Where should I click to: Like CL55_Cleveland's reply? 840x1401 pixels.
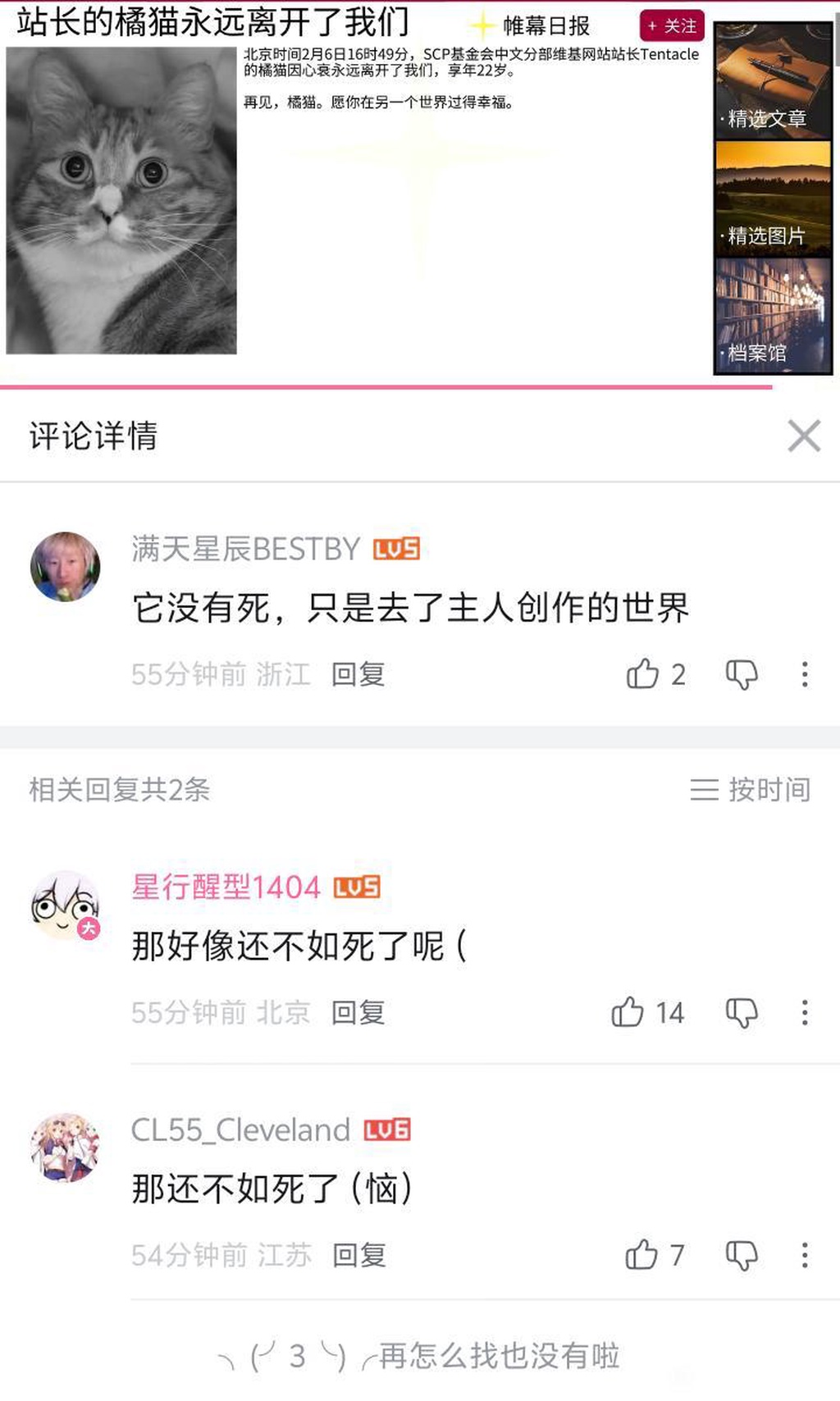point(642,1254)
